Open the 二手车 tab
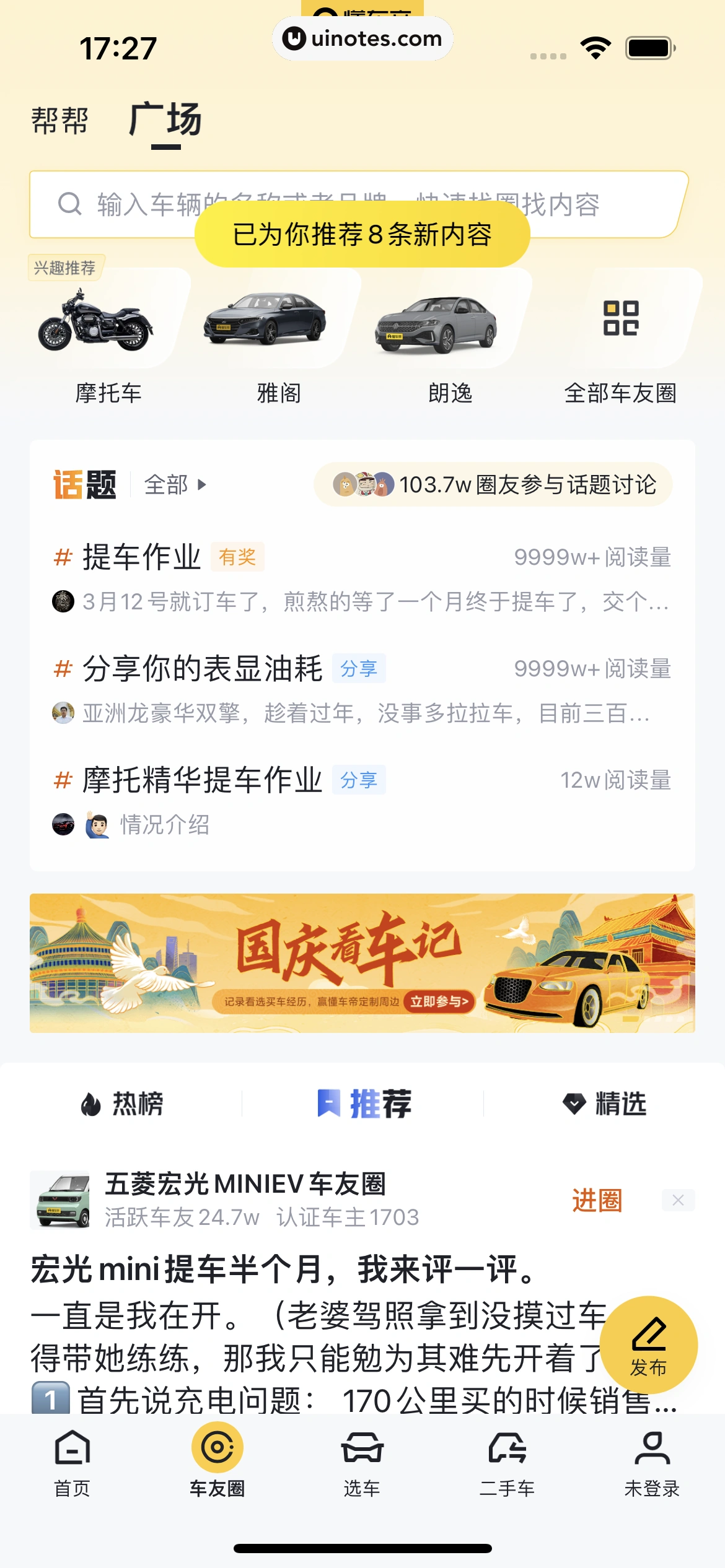Image resolution: width=725 pixels, height=1568 pixels. pyautogui.click(x=507, y=1460)
